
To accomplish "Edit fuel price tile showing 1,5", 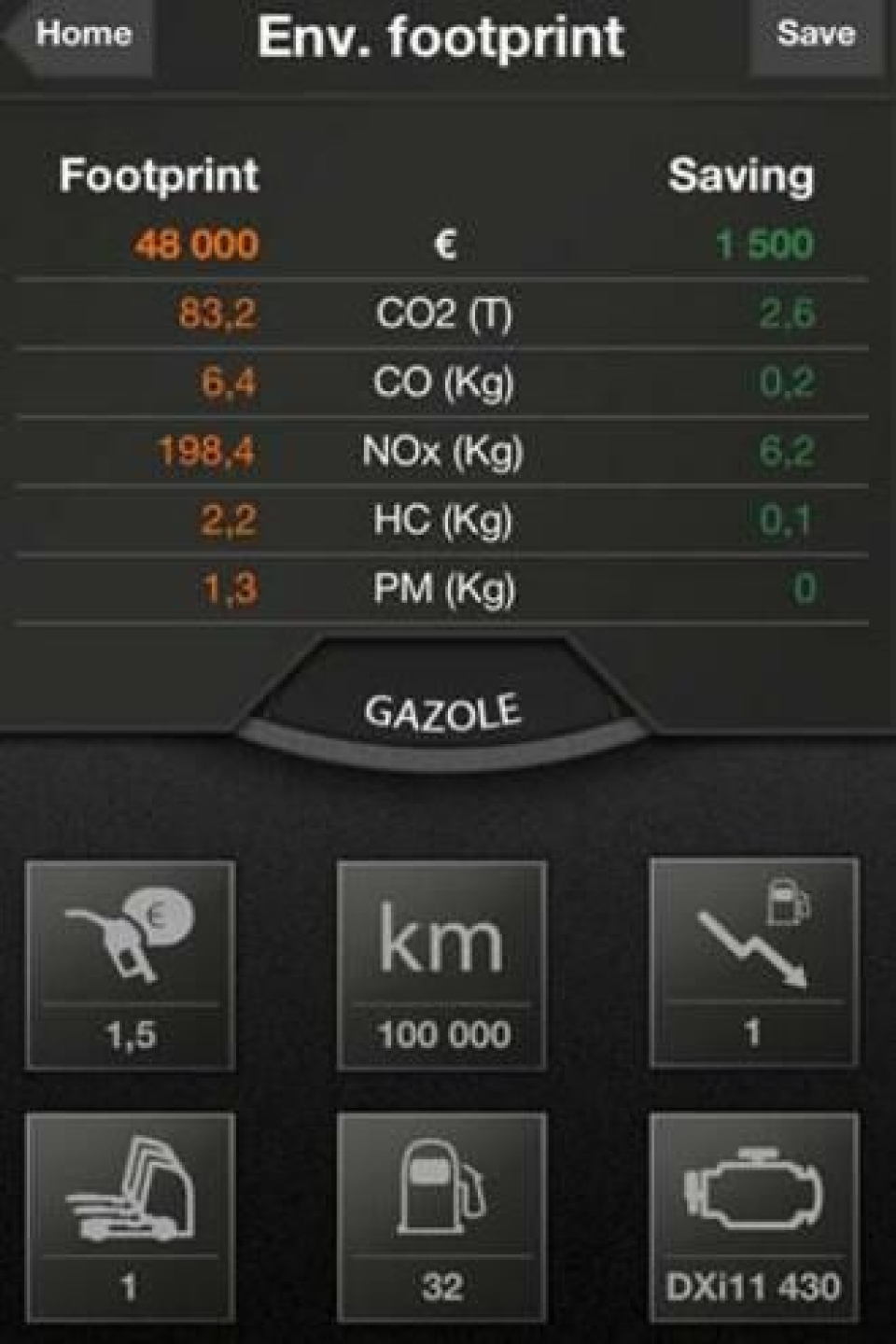I will point(131,965).
